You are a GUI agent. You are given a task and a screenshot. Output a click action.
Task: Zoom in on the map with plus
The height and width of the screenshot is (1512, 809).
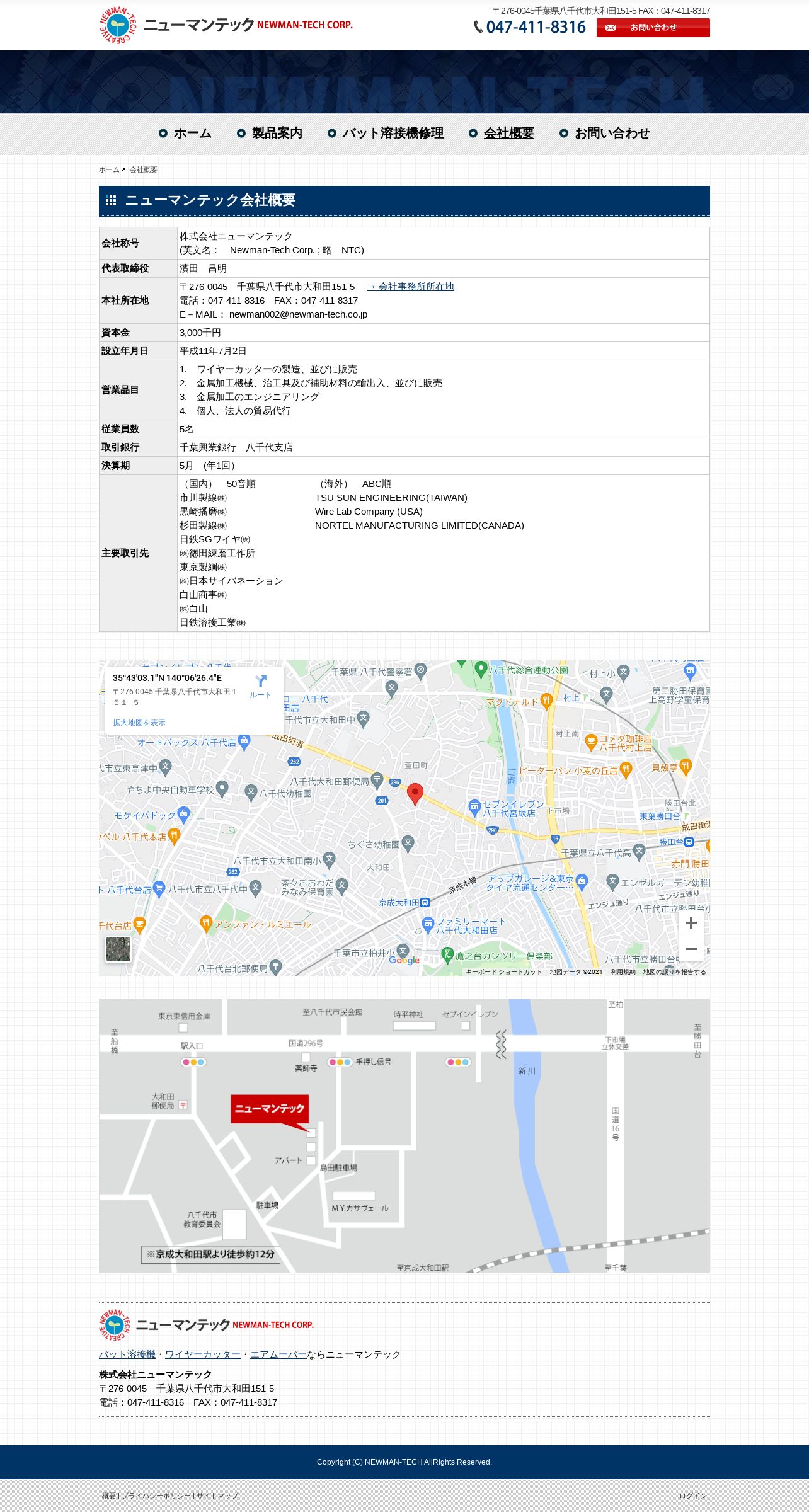(691, 923)
